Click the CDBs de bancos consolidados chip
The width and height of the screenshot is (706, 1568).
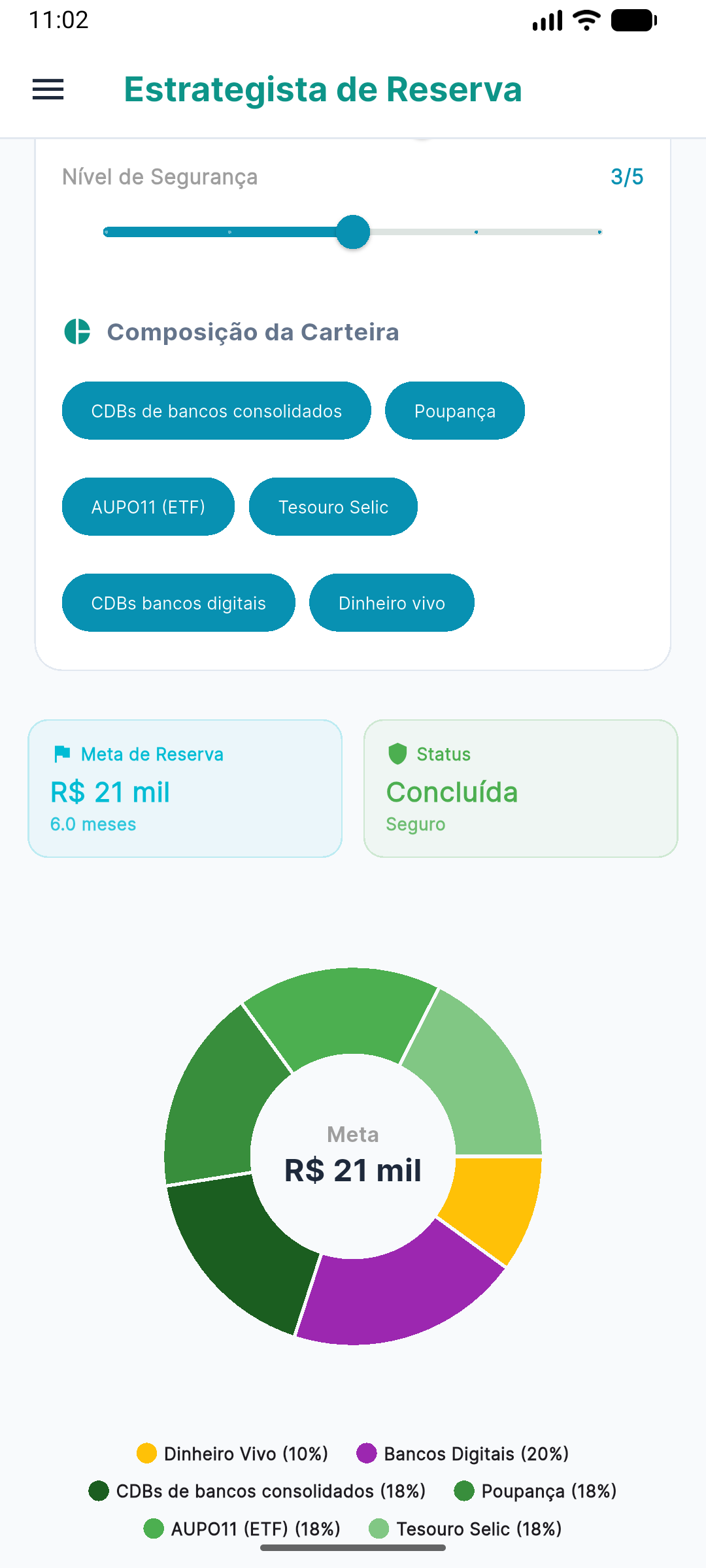pos(216,410)
